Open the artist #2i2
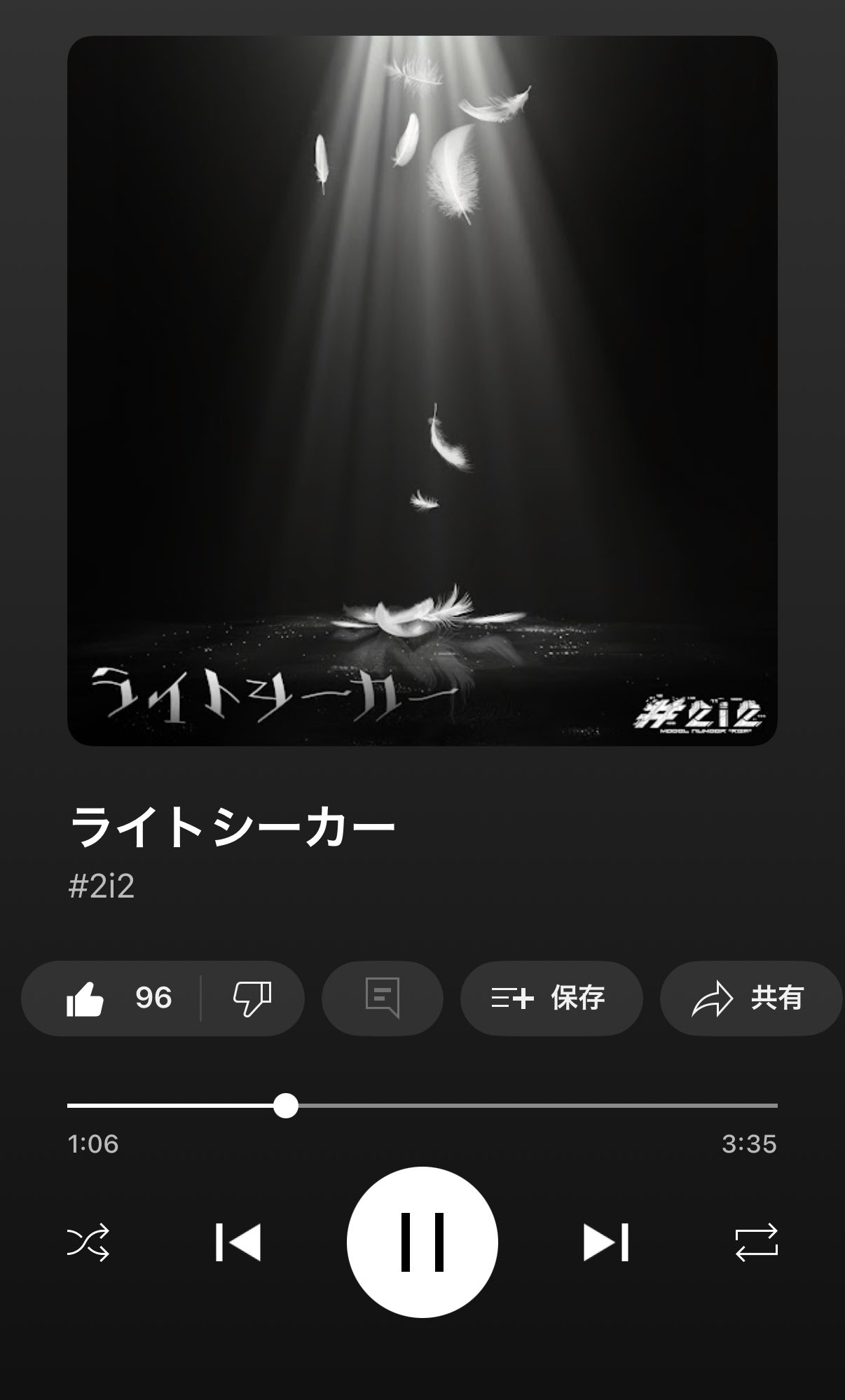This screenshot has width=845, height=1400. click(x=102, y=886)
